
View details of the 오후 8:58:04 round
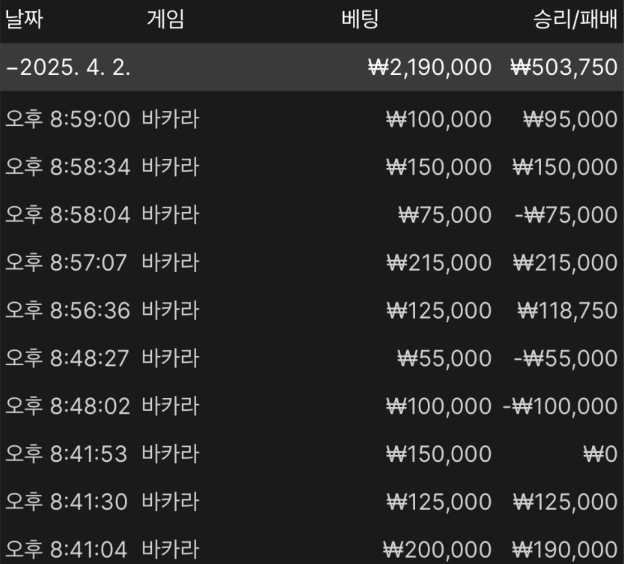point(310,215)
